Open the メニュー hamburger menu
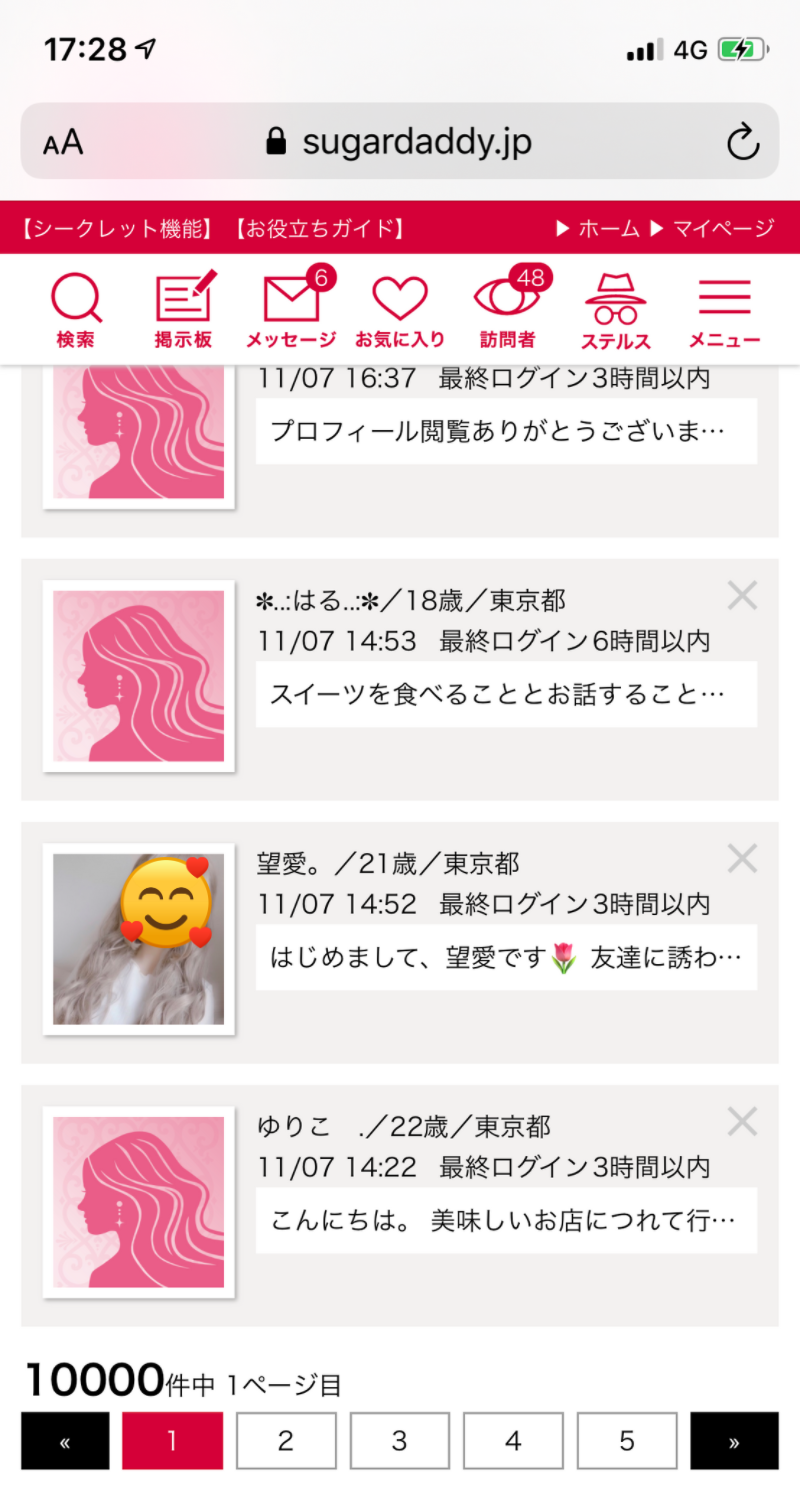This screenshot has width=800, height=1500. click(x=724, y=310)
